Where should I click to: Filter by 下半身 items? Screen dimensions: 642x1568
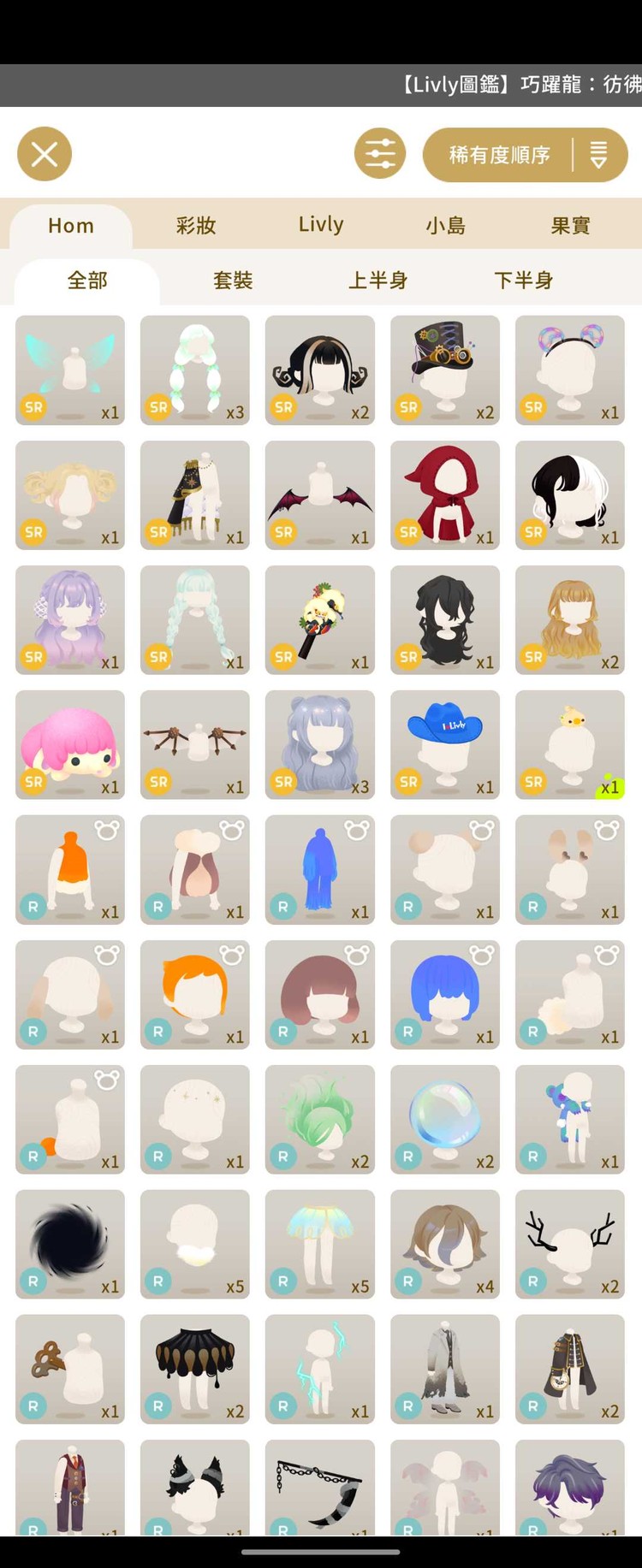point(523,281)
